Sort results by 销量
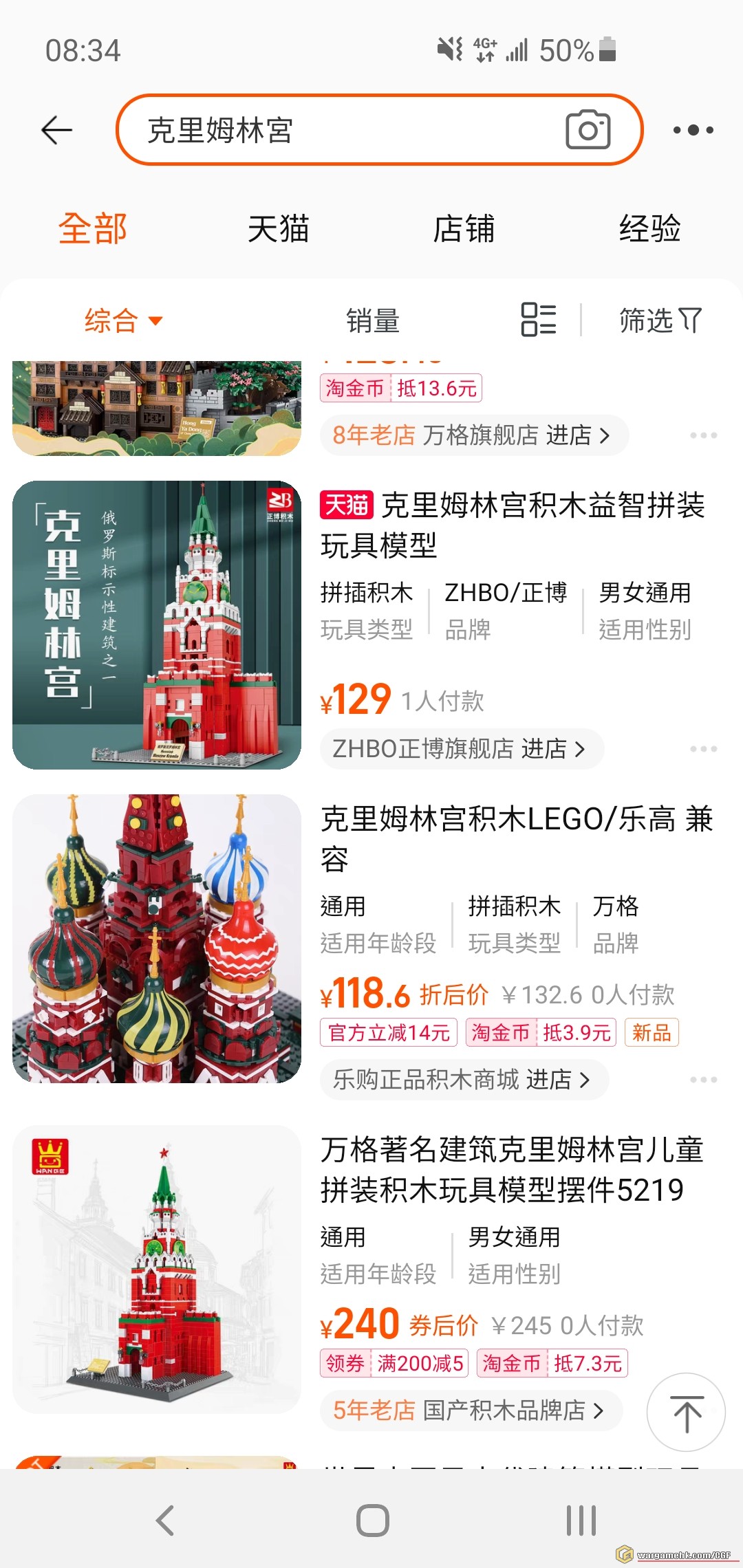This screenshot has width=743, height=1568. click(373, 320)
